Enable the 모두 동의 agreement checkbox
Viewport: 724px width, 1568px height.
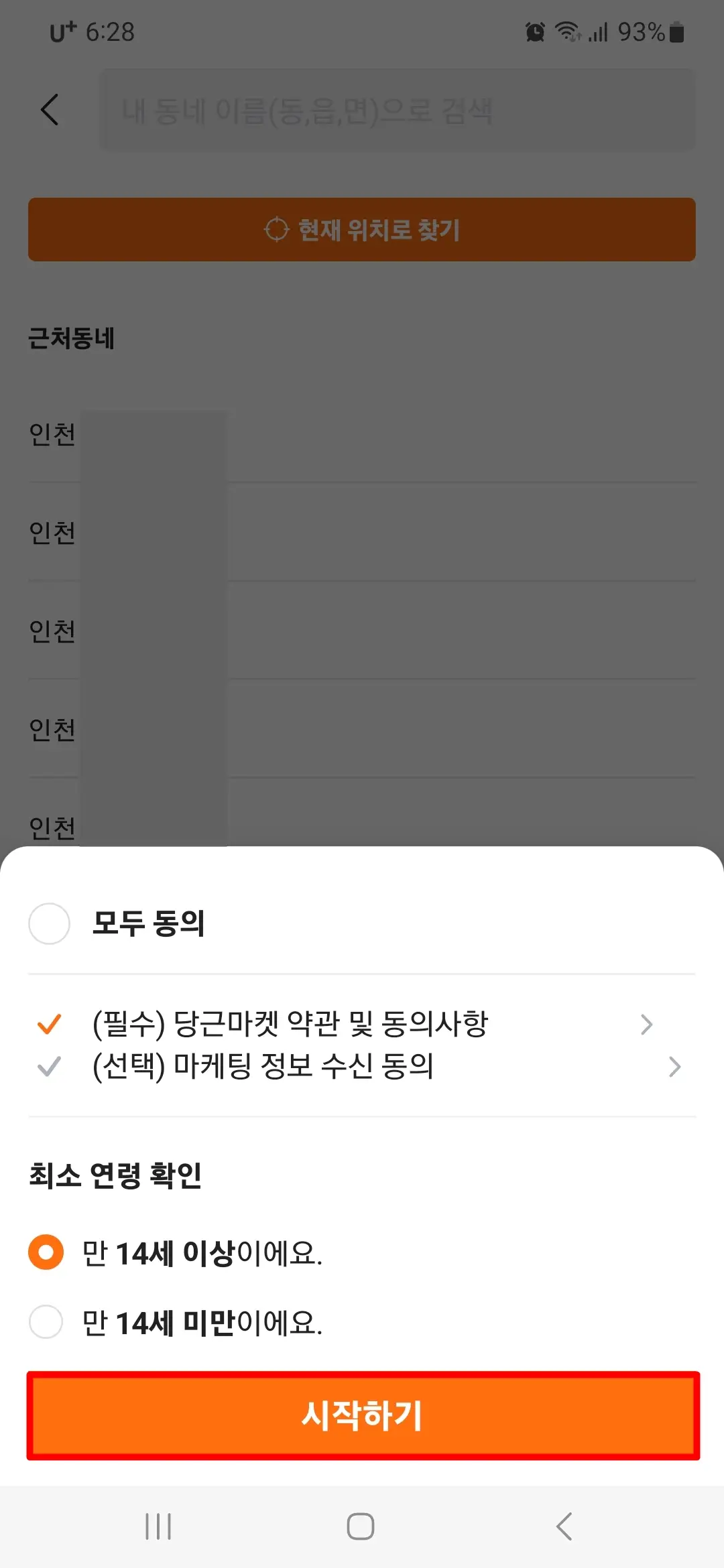pyautogui.click(x=49, y=923)
